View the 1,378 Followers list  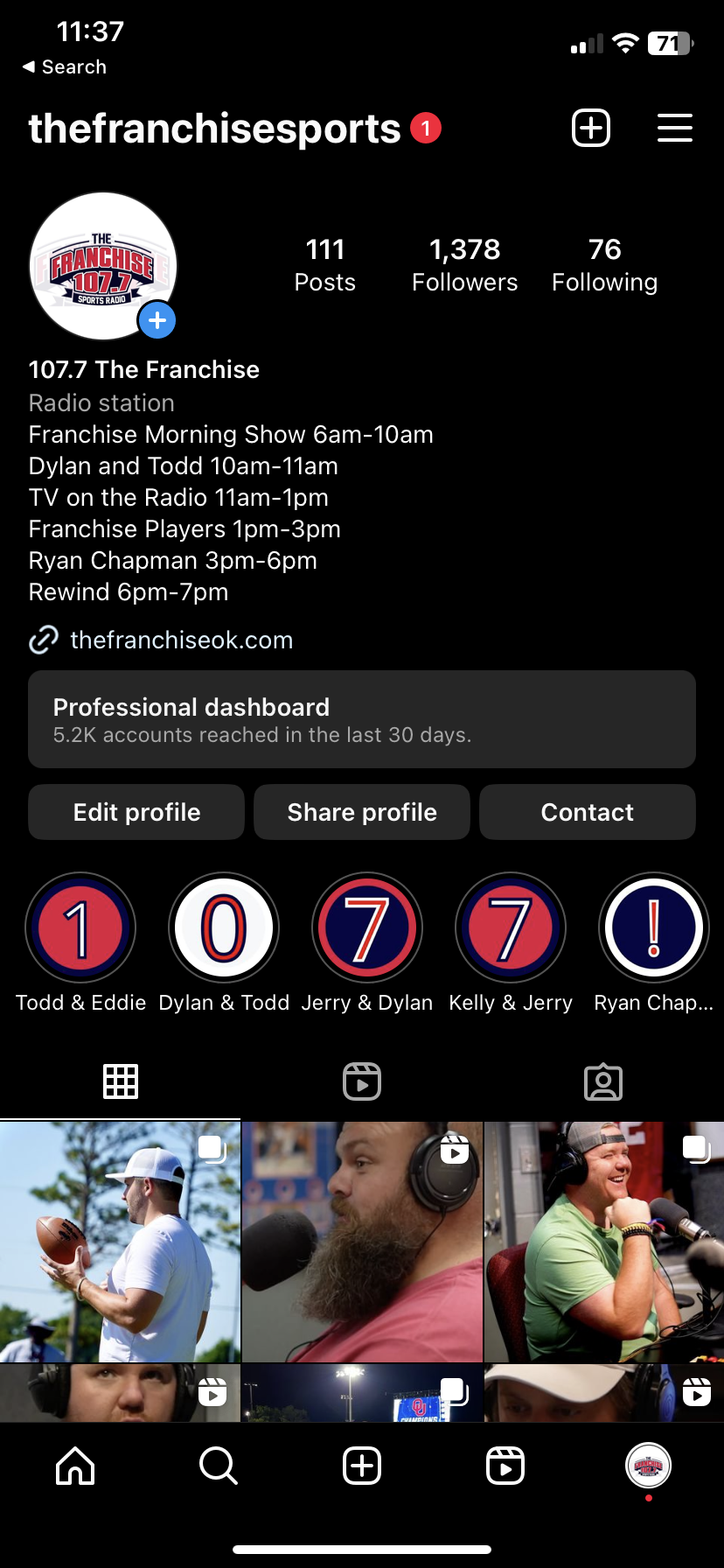pos(464,265)
